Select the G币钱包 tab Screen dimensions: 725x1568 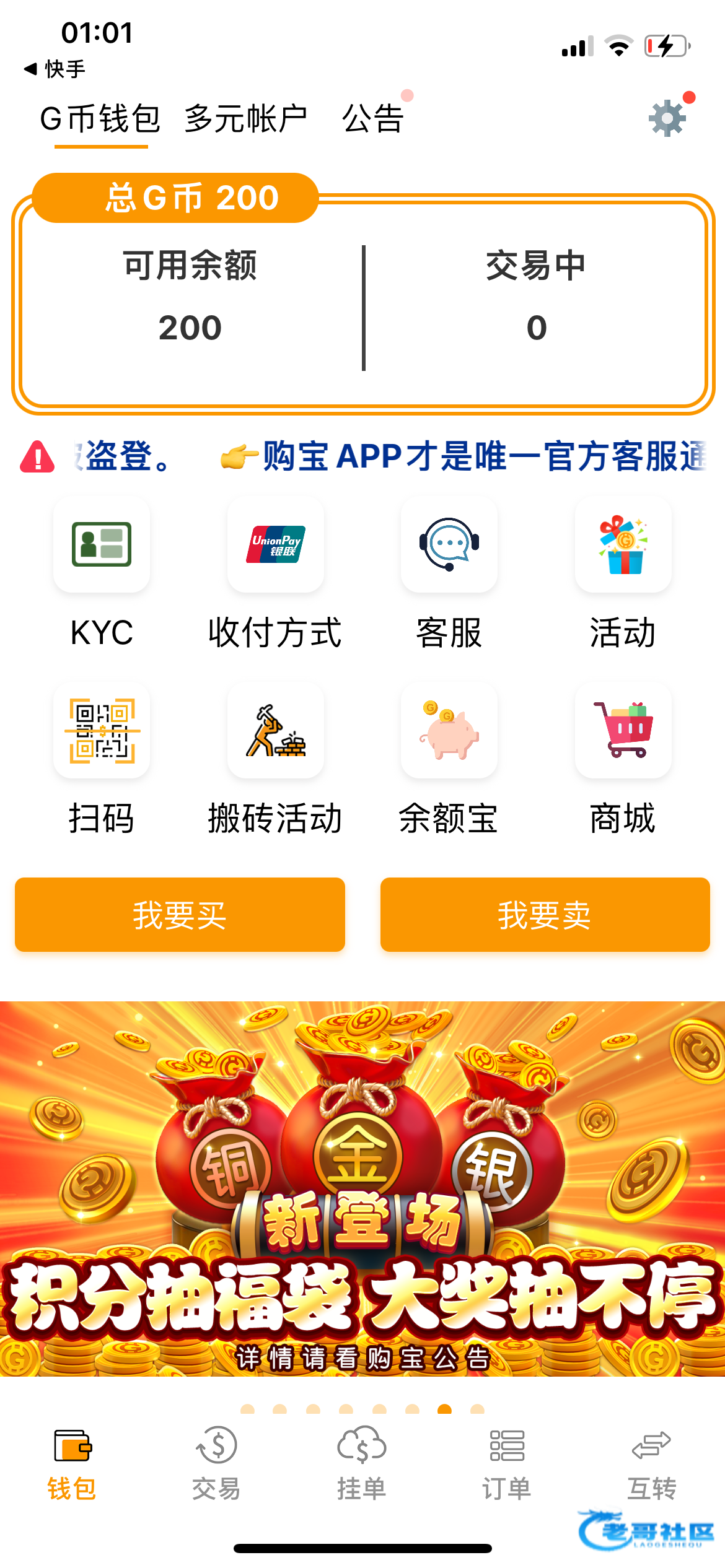pyautogui.click(x=100, y=118)
